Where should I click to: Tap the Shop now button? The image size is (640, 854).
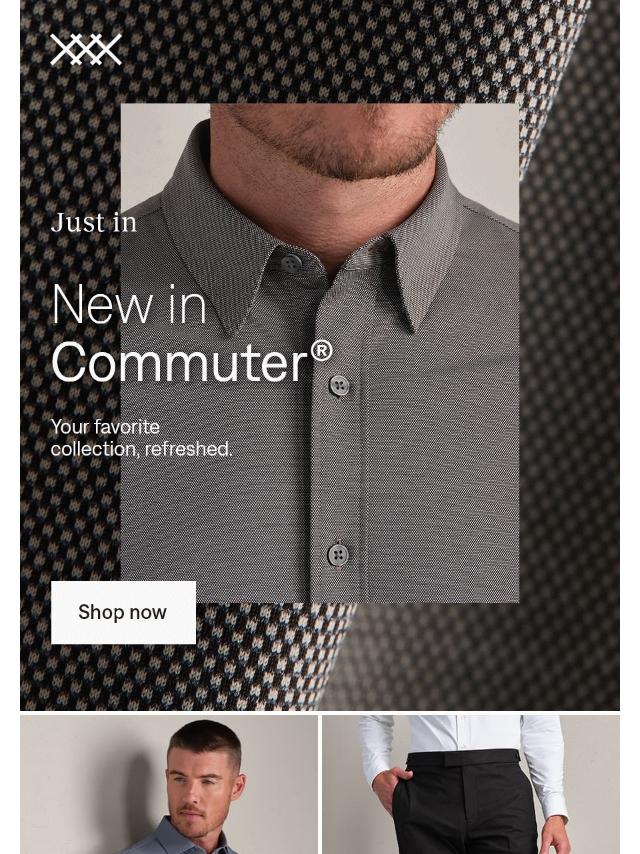pos(123,612)
